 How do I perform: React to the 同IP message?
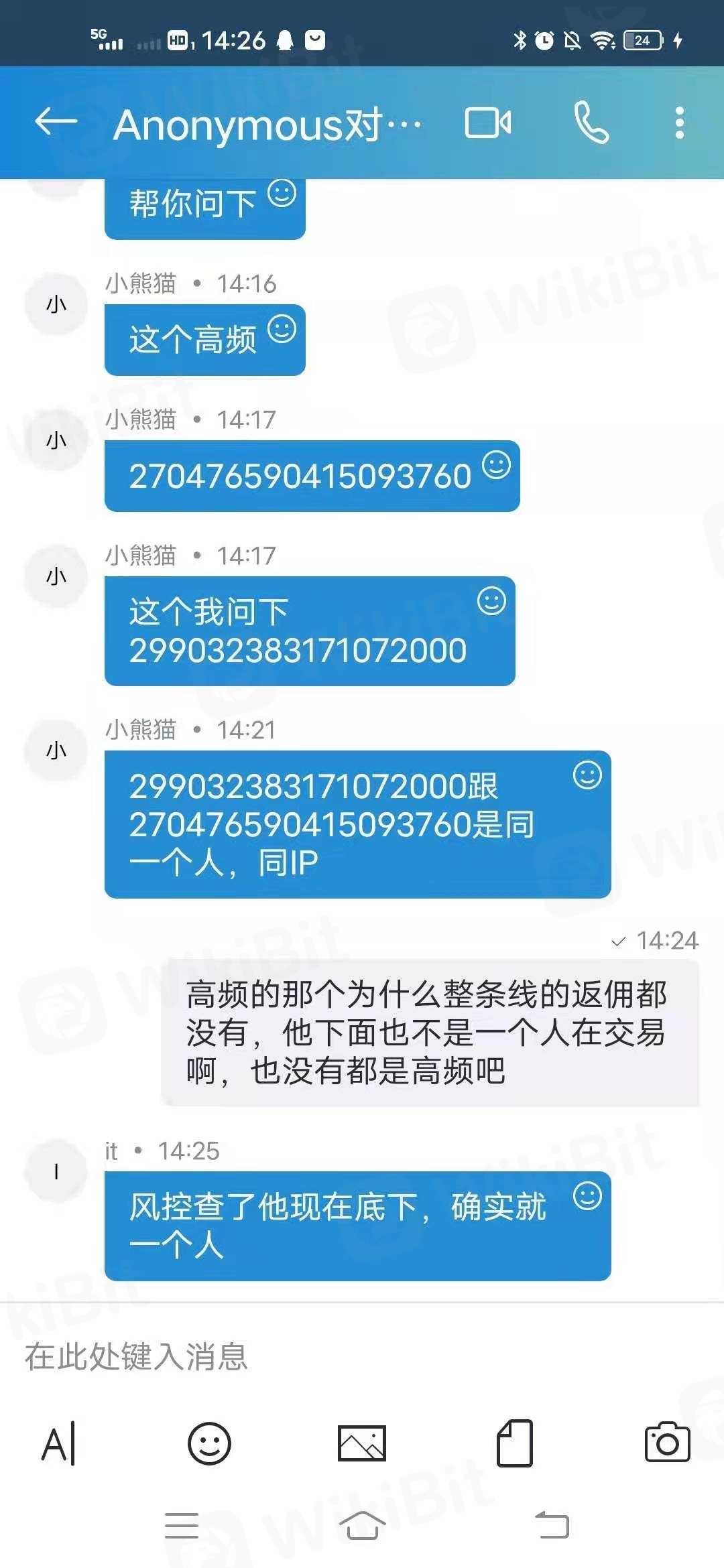click(587, 776)
